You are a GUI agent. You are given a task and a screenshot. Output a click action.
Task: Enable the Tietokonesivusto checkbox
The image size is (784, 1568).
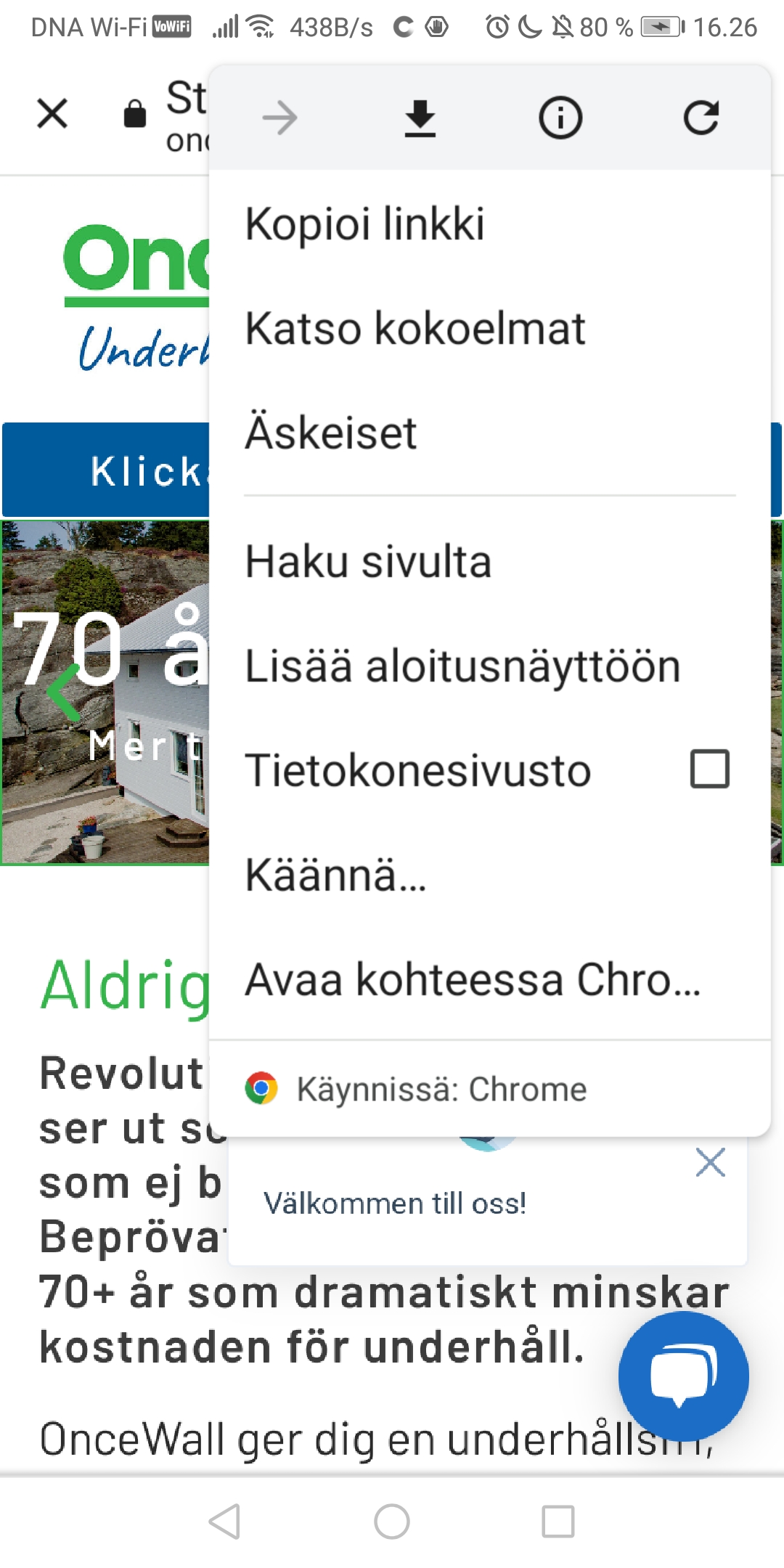pyautogui.click(x=709, y=769)
